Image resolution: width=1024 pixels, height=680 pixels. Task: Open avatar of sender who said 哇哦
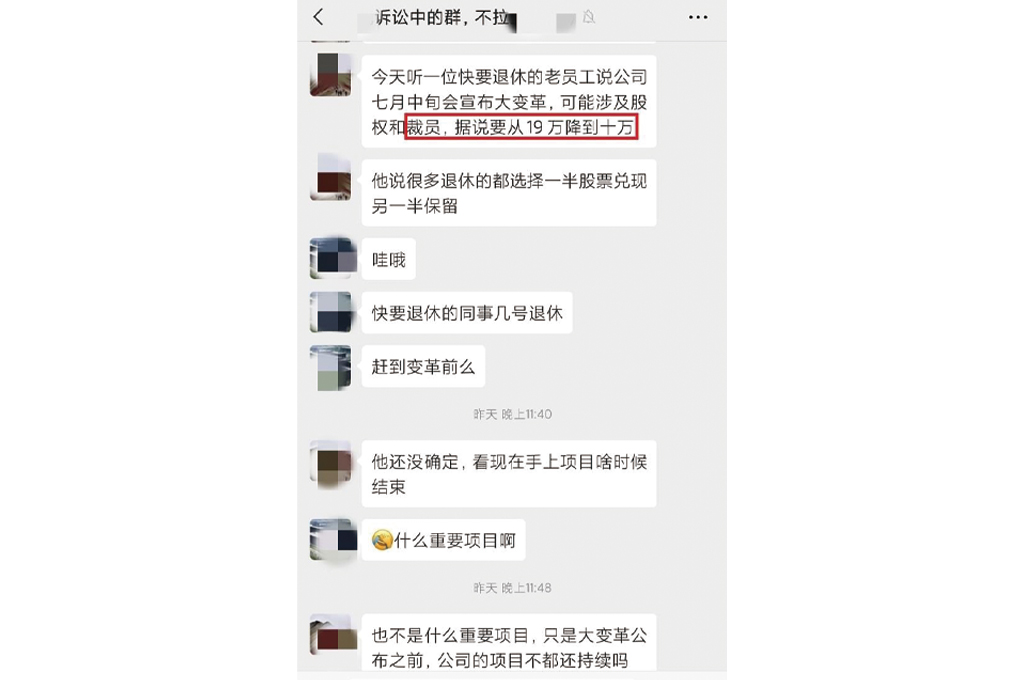pyautogui.click(x=331, y=258)
